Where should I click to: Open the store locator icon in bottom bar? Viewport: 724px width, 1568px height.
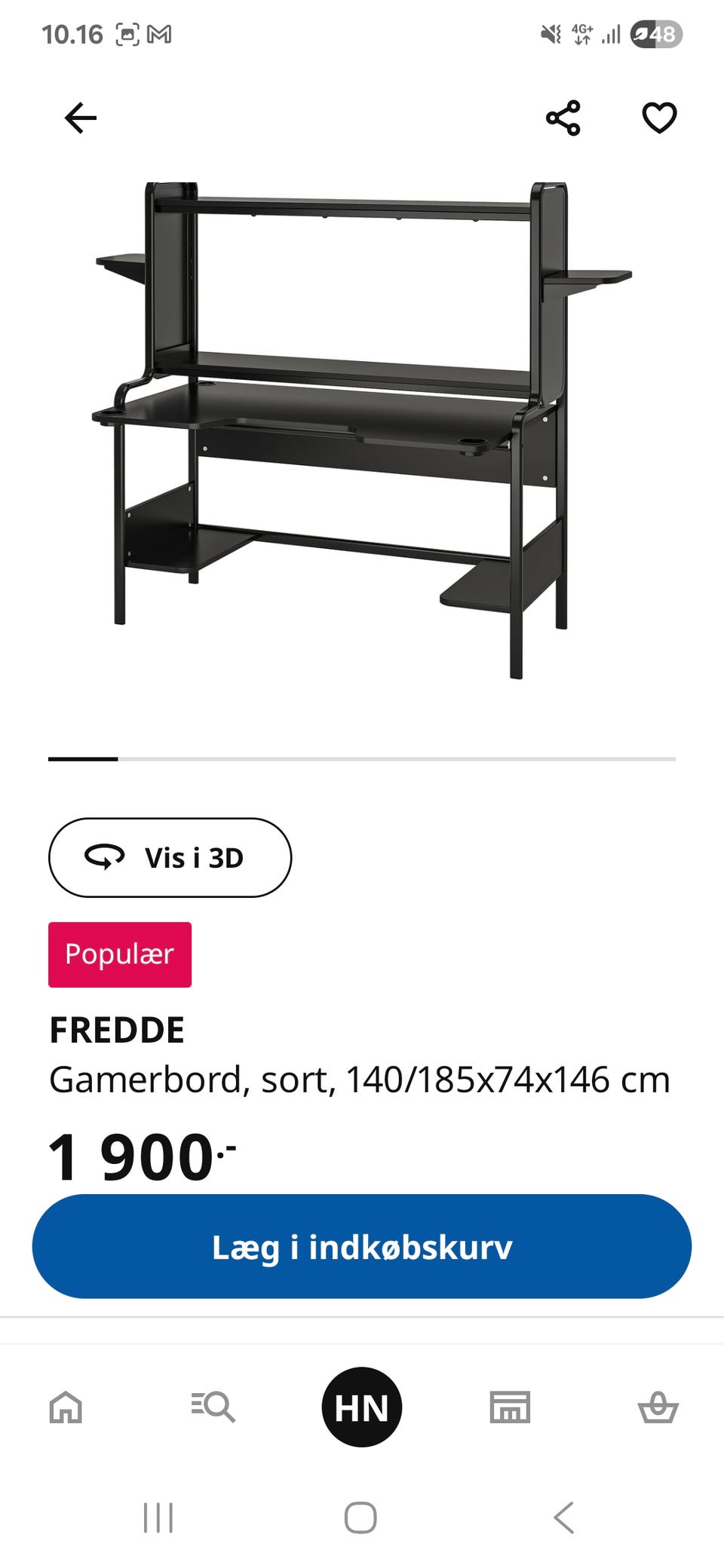[x=510, y=1407]
